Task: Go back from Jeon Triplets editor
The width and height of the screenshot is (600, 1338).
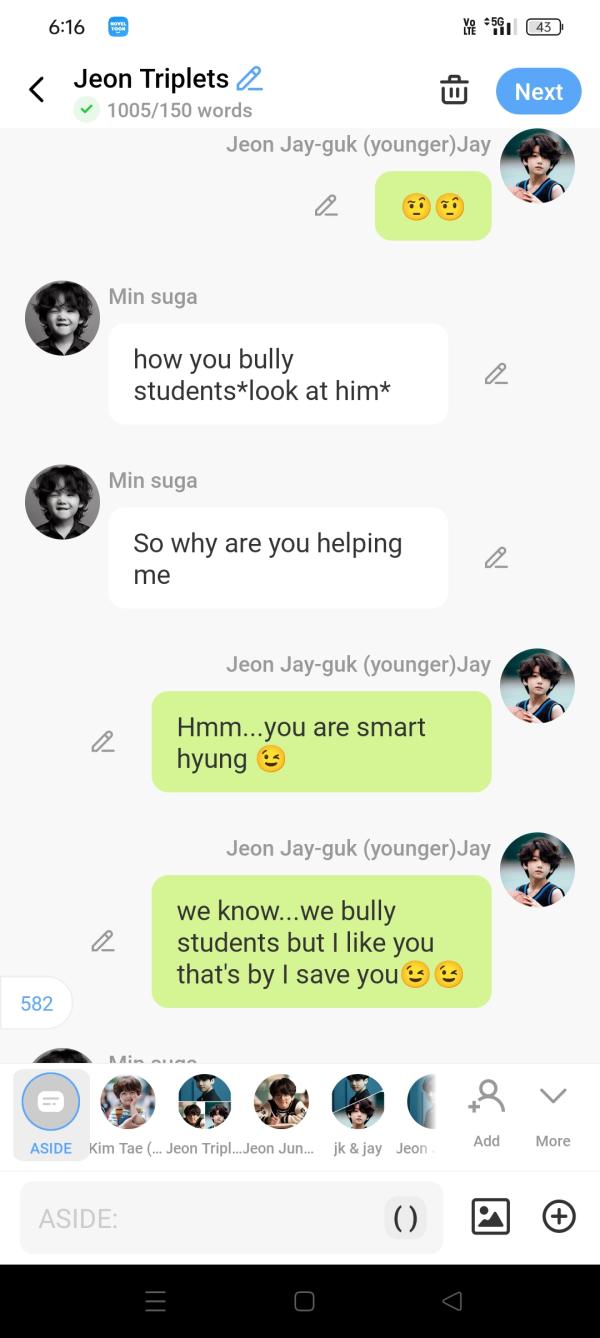Action: 37,90
